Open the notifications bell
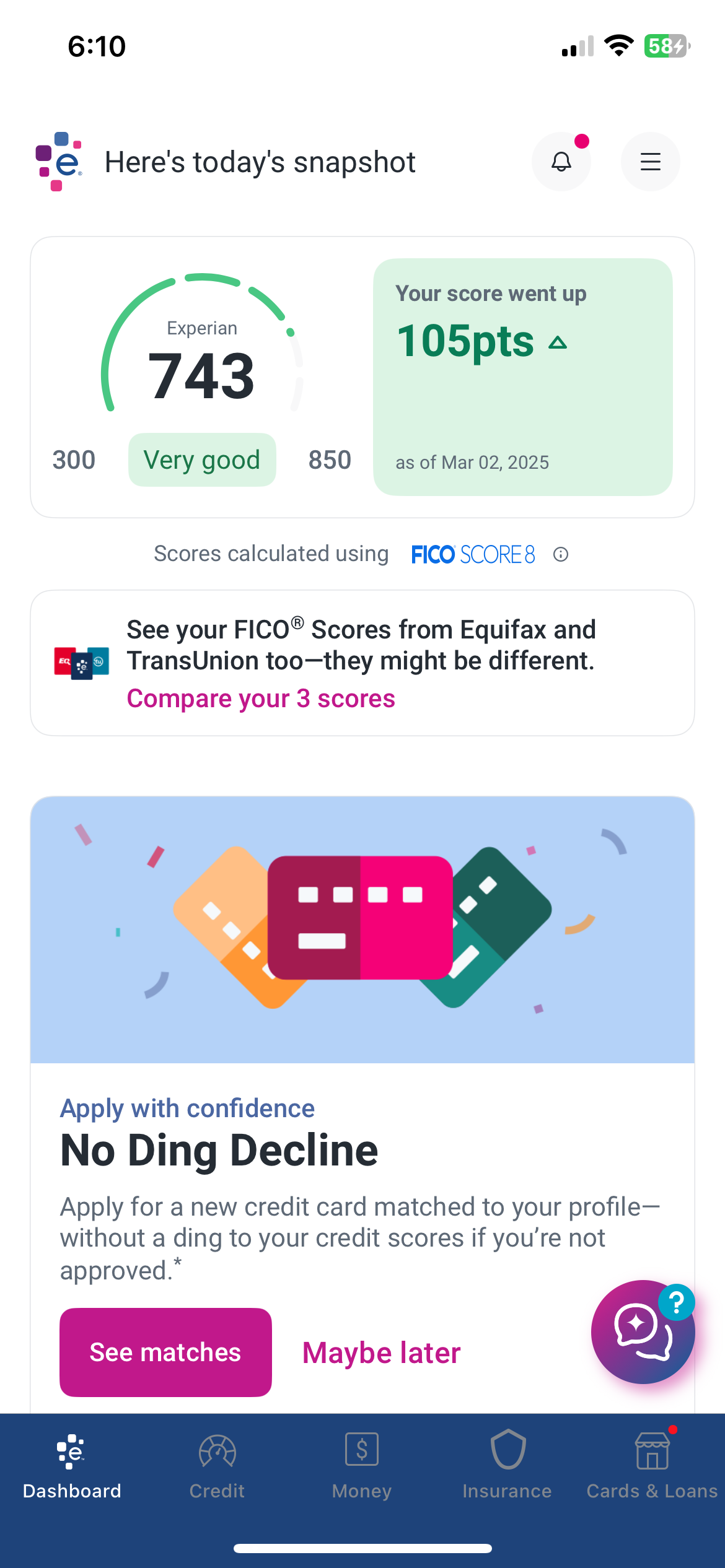The width and height of the screenshot is (725, 1568). 561,162
